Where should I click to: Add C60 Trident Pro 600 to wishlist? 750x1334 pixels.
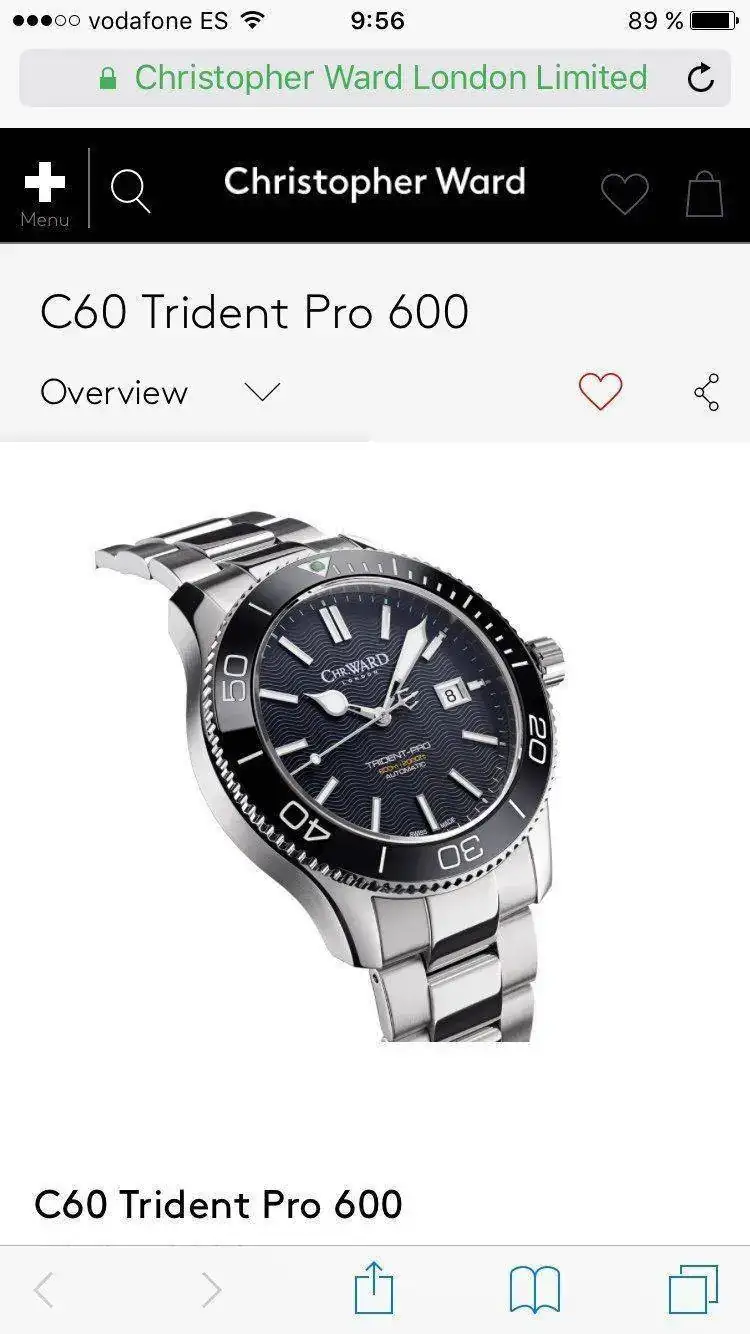pyautogui.click(x=600, y=392)
